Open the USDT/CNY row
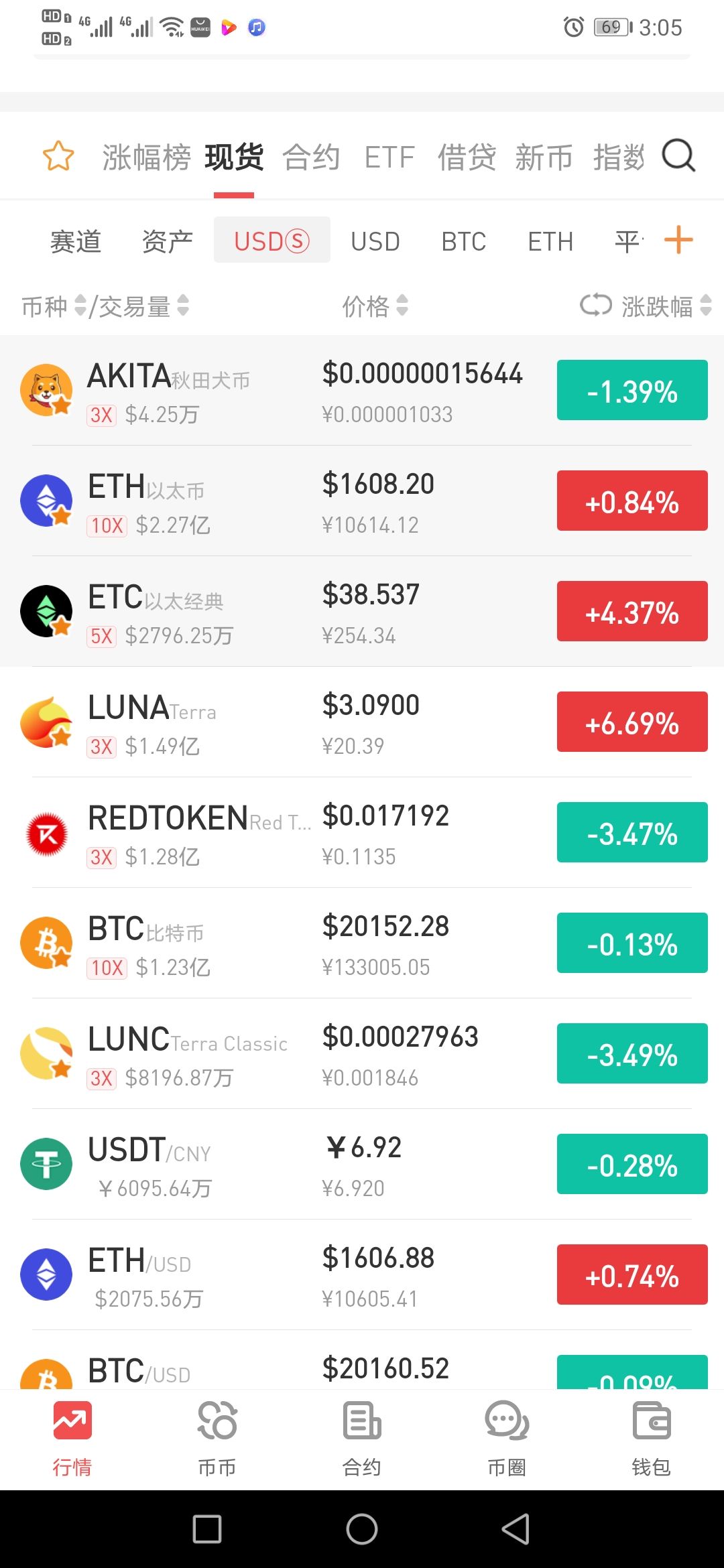This screenshot has height=1568, width=724. (362, 1164)
